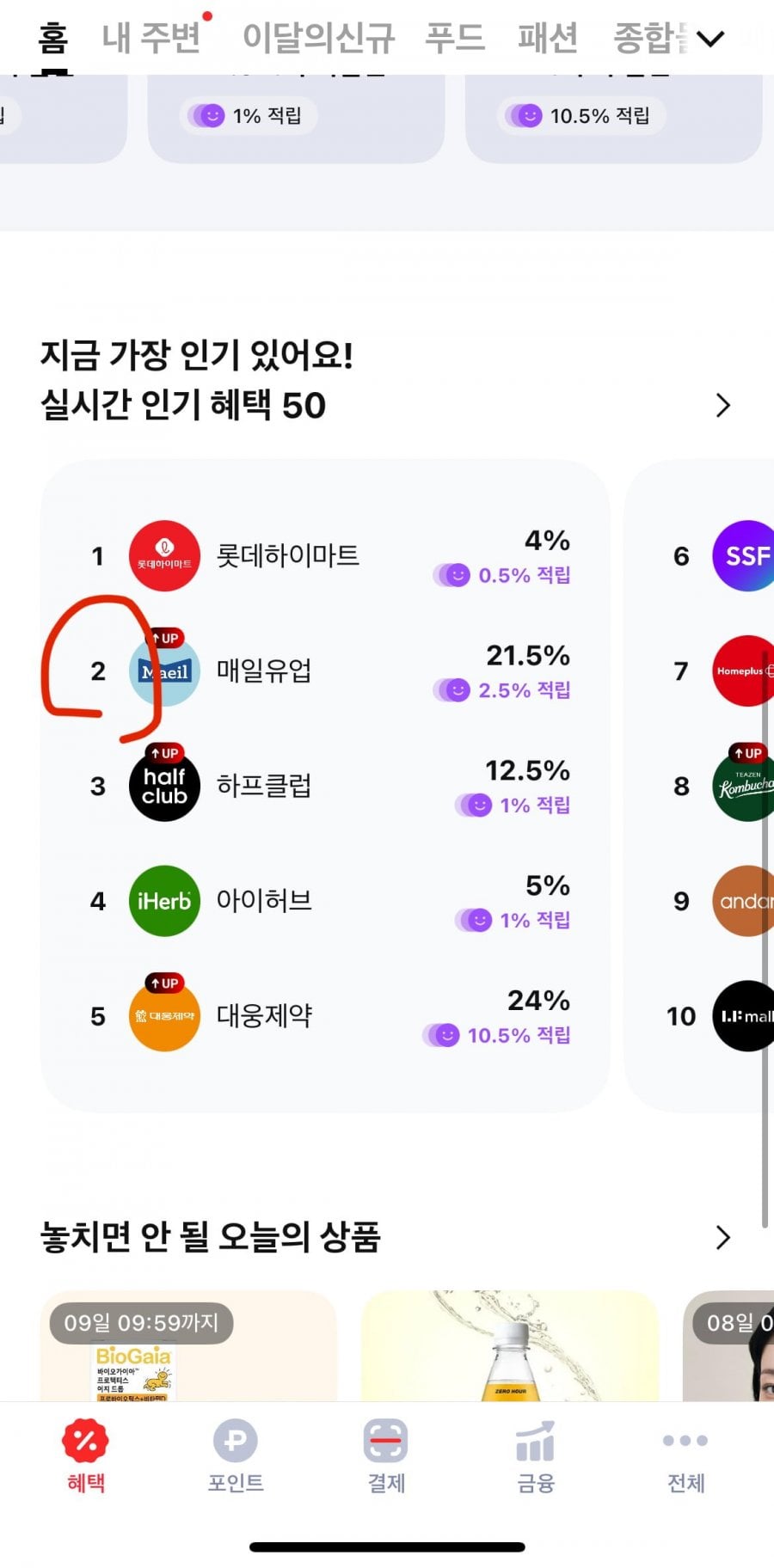Open the SSF item ranked sixth

723,556
